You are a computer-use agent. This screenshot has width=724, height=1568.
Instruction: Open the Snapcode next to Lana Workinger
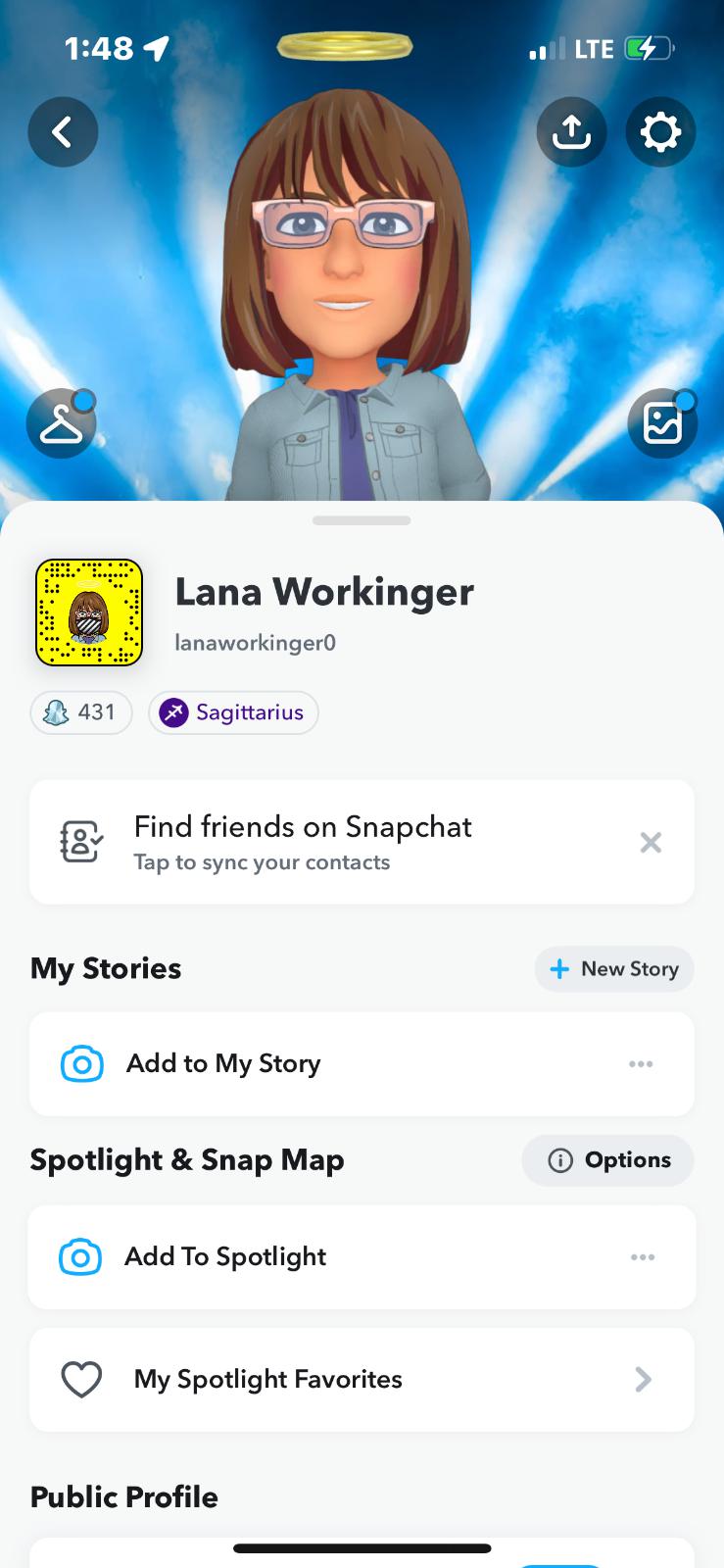coord(89,612)
